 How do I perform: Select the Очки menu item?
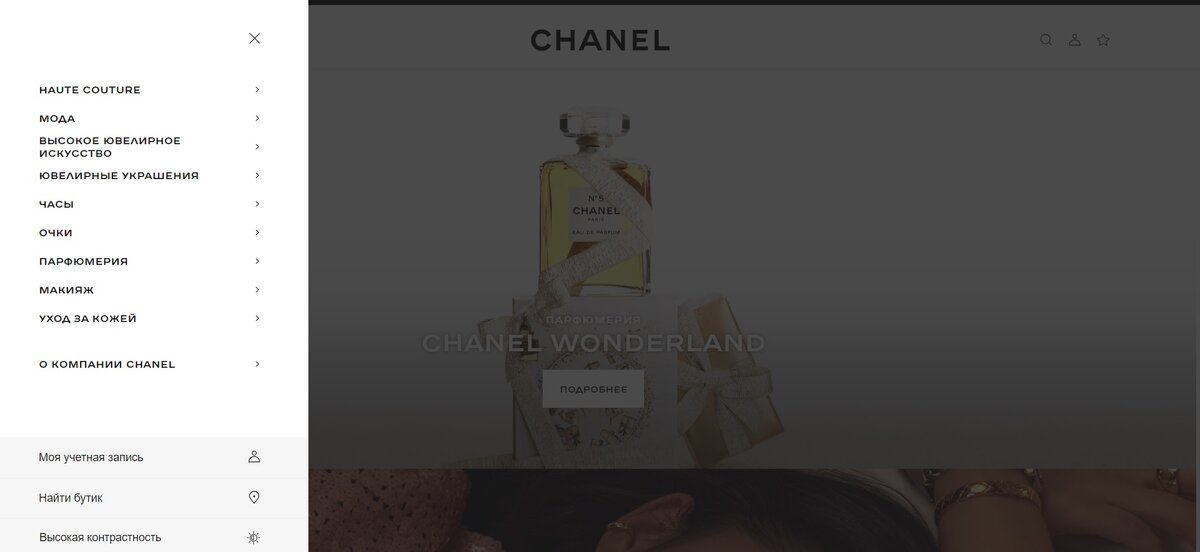55,233
